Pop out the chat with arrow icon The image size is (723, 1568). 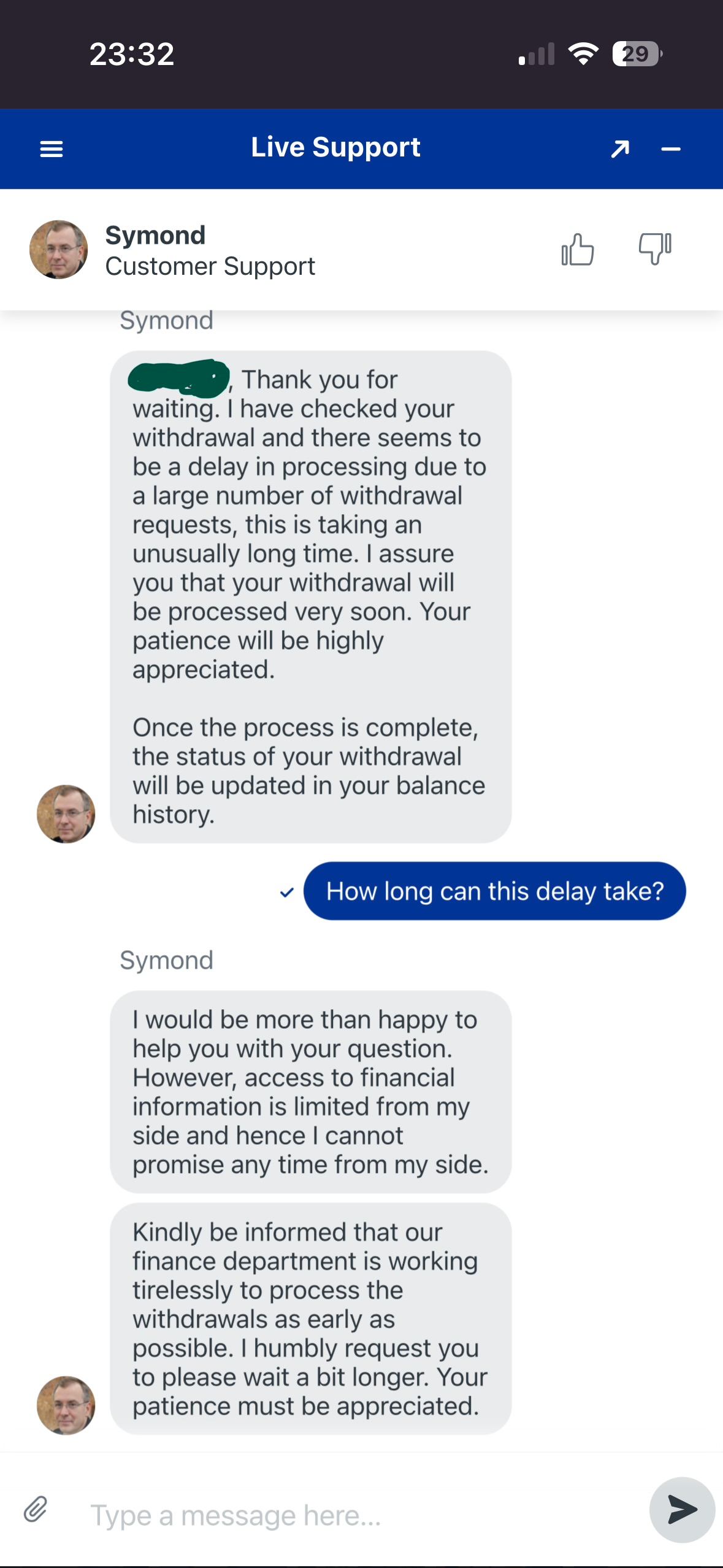620,149
